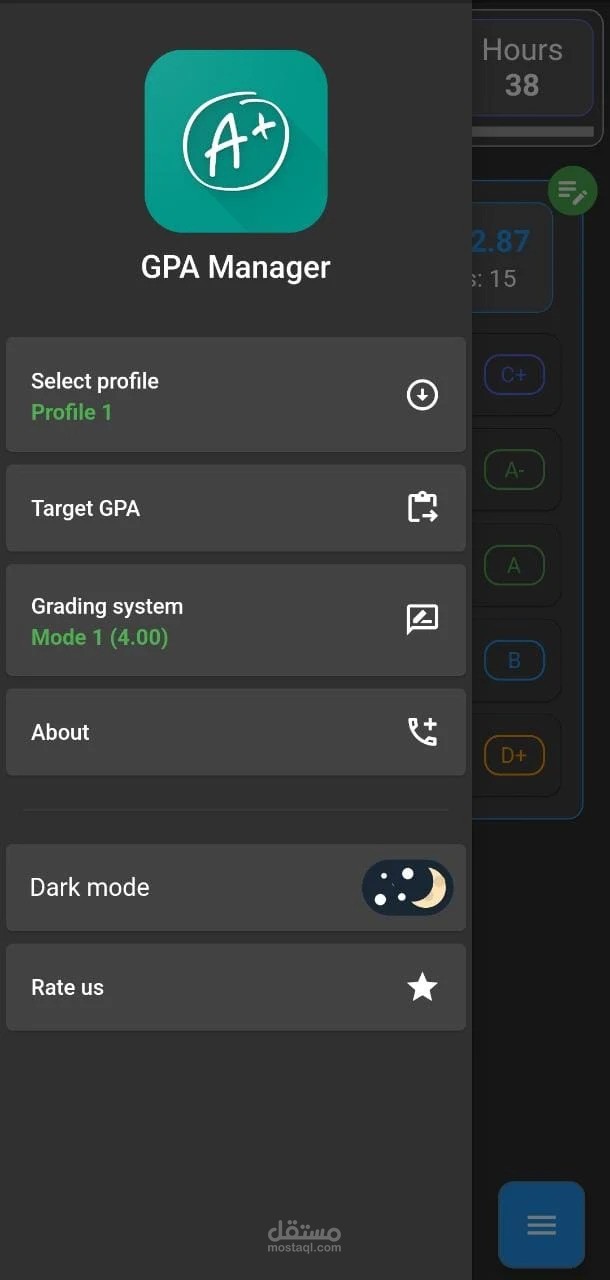Open Grading system settings
This screenshot has height=1280, width=610.
pyautogui.click(x=236, y=621)
